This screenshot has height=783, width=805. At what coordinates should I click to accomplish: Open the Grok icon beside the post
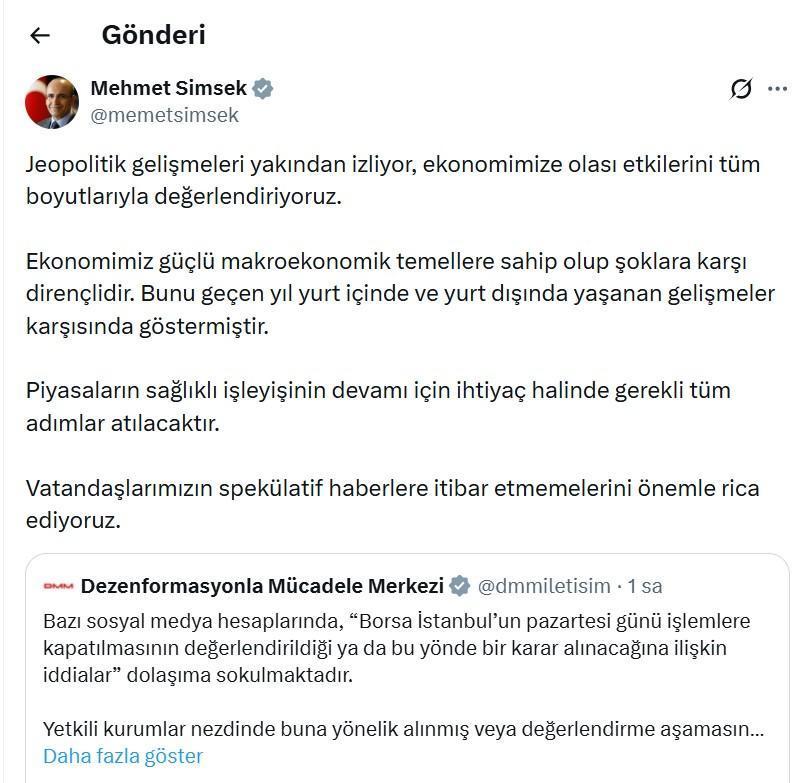(740, 89)
